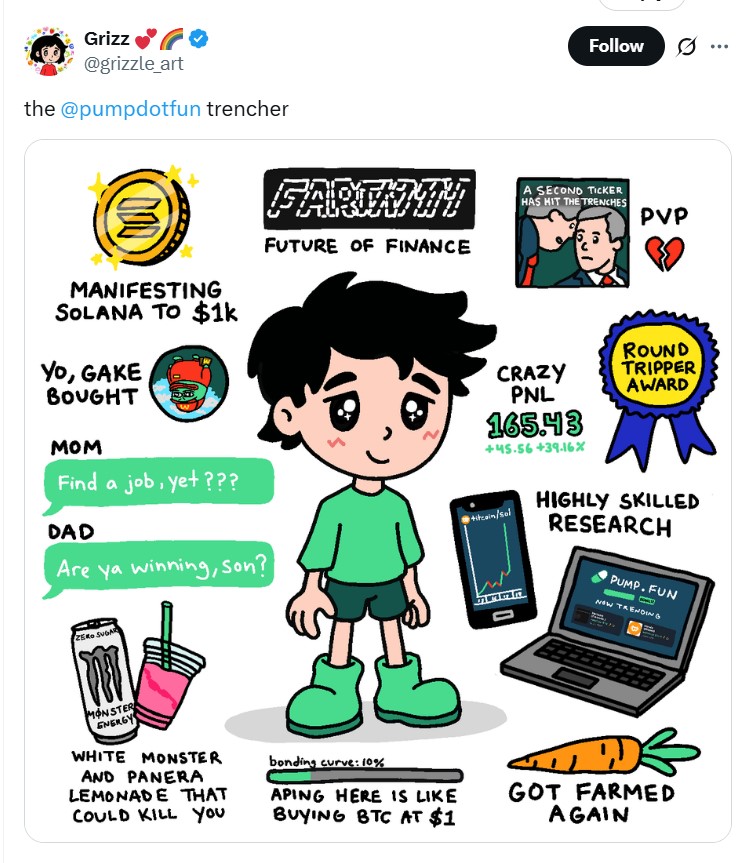Open the pumpdotfun trencher illustration
This screenshot has width=748, height=863.
pyautogui.click(x=377, y=490)
